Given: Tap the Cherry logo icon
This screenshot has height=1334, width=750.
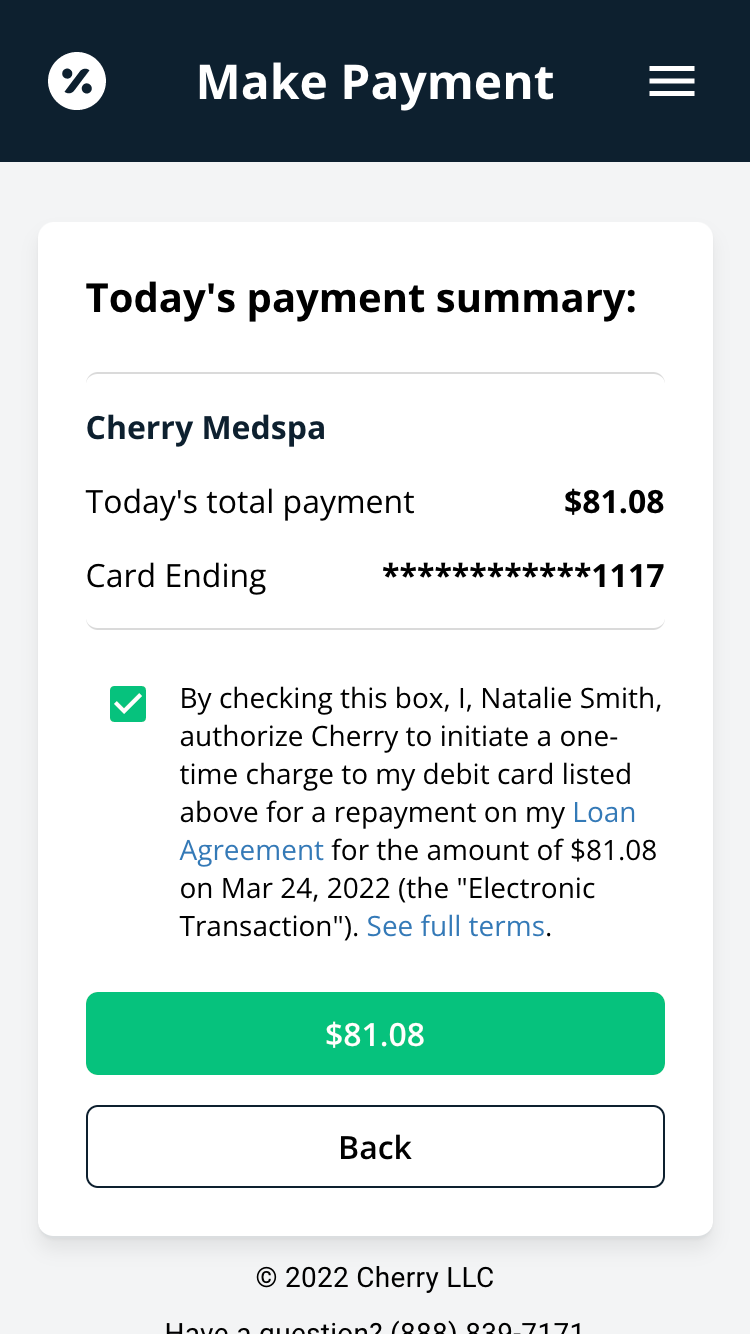Looking at the screenshot, I should [77, 81].
